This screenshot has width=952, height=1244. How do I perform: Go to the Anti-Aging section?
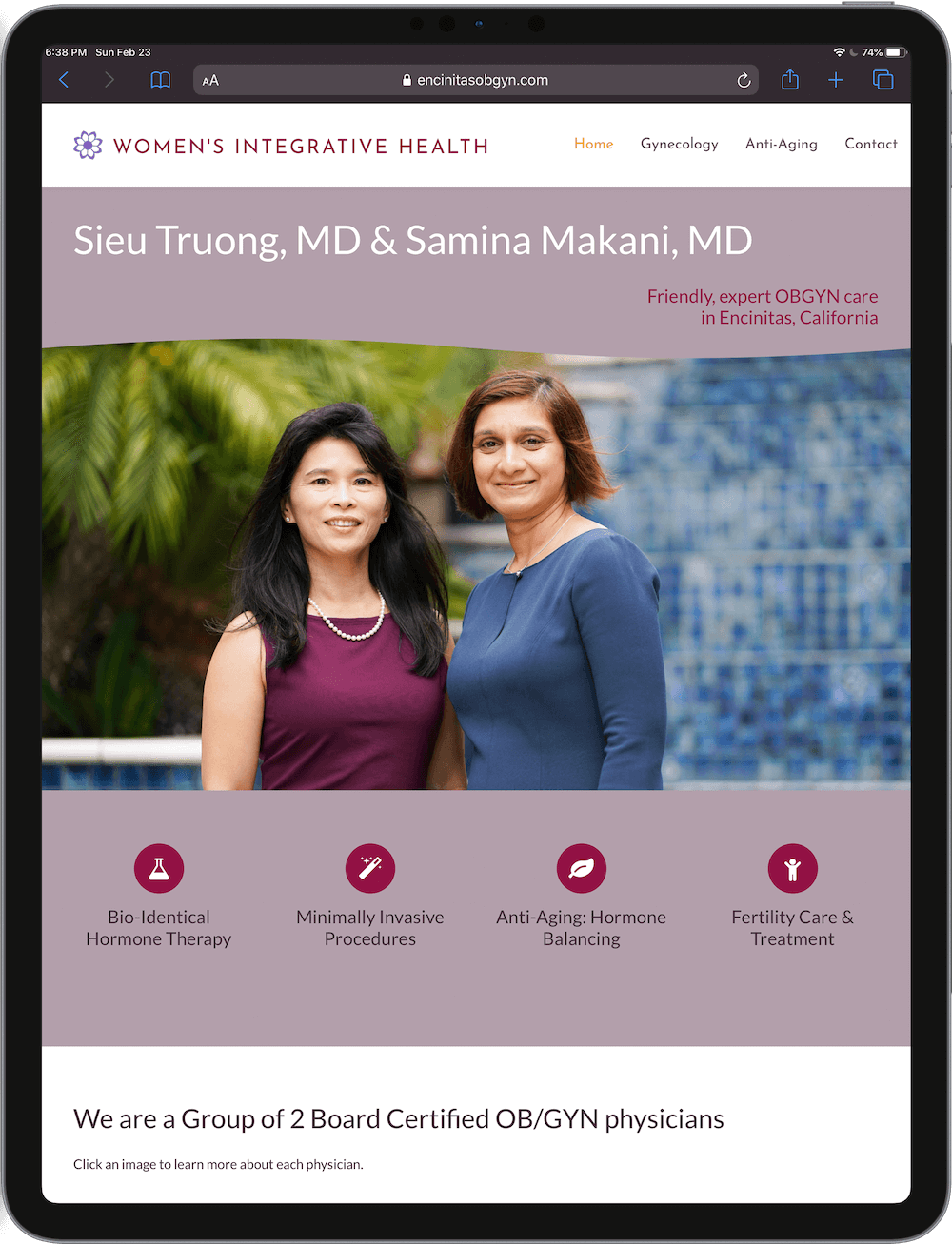pos(781,144)
